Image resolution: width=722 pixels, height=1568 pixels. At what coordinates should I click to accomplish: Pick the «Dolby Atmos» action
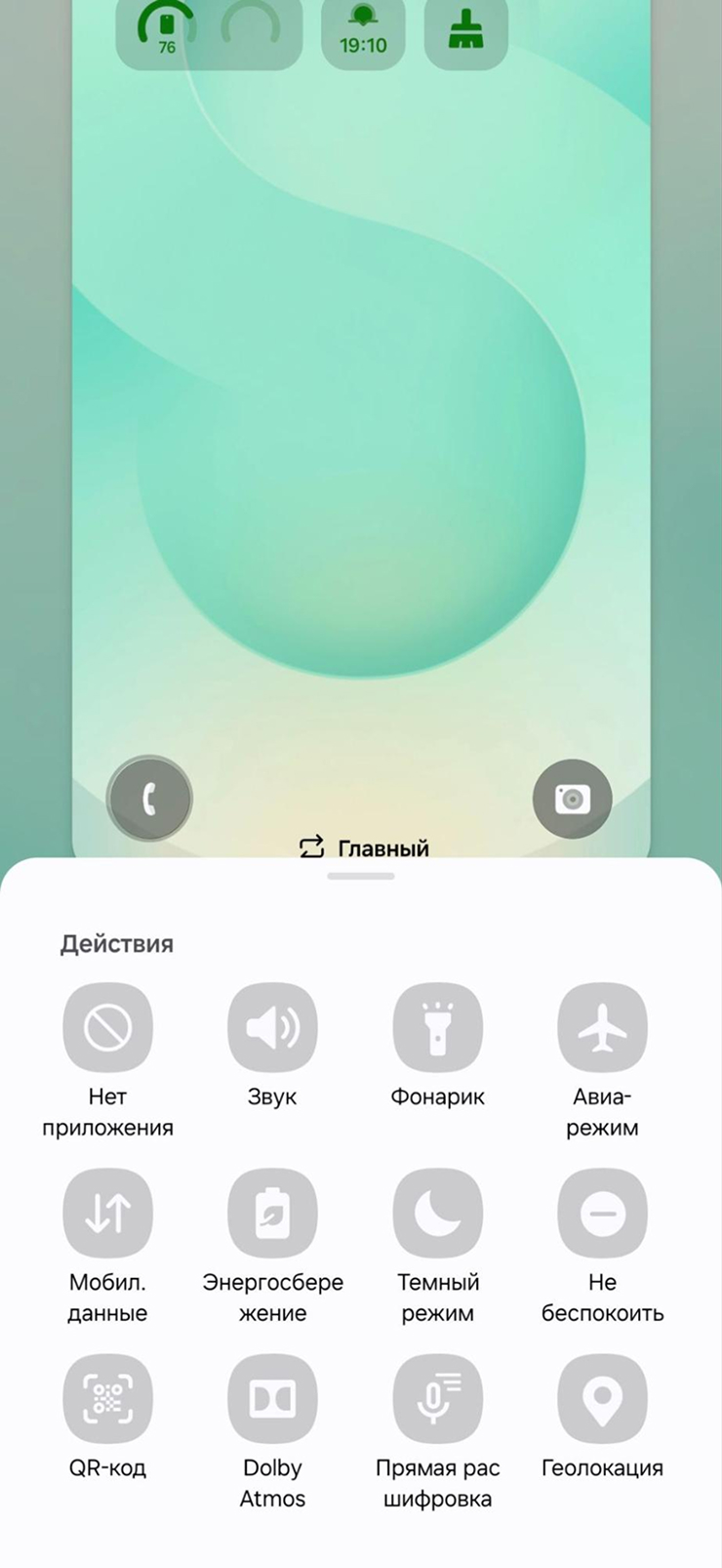pos(272,1398)
